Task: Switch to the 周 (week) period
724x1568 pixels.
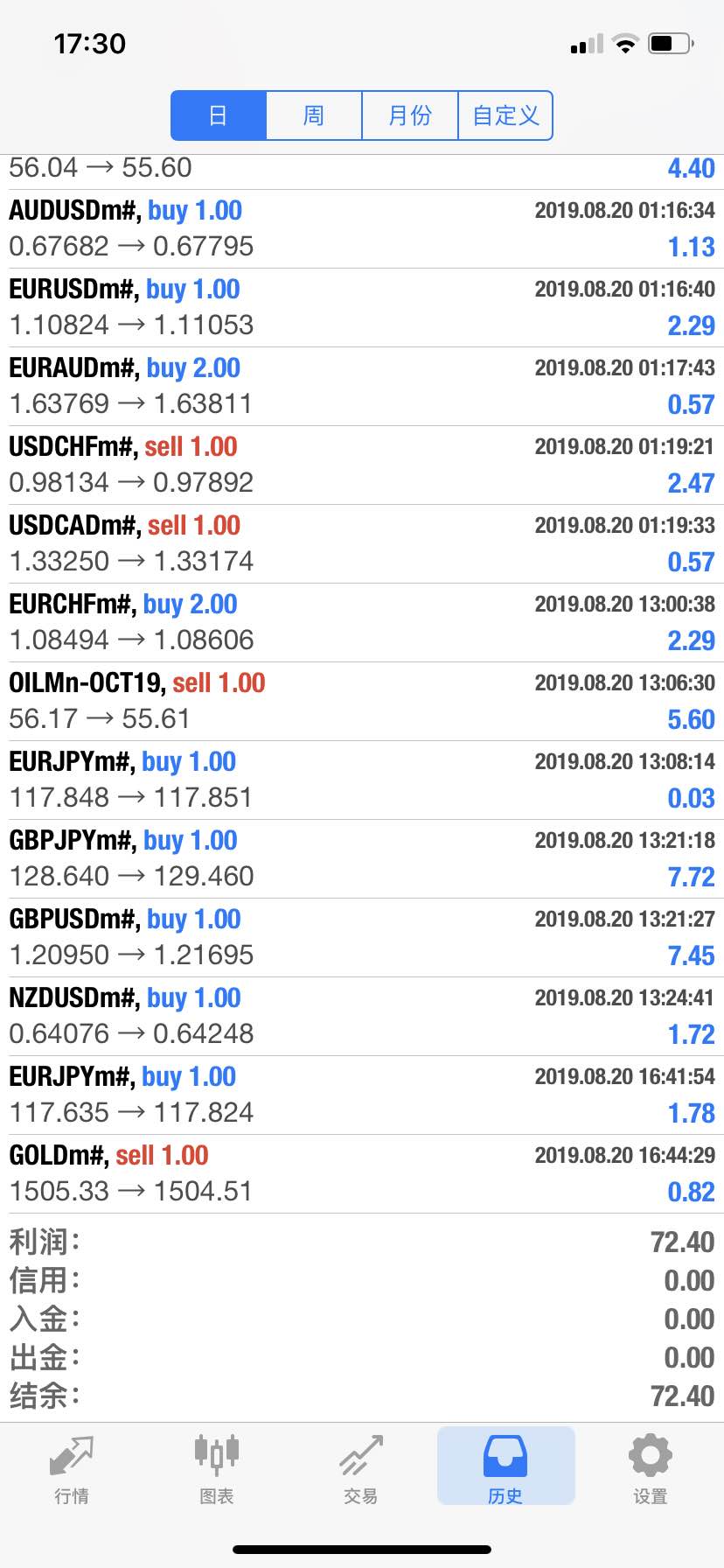Action: point(314,115)
